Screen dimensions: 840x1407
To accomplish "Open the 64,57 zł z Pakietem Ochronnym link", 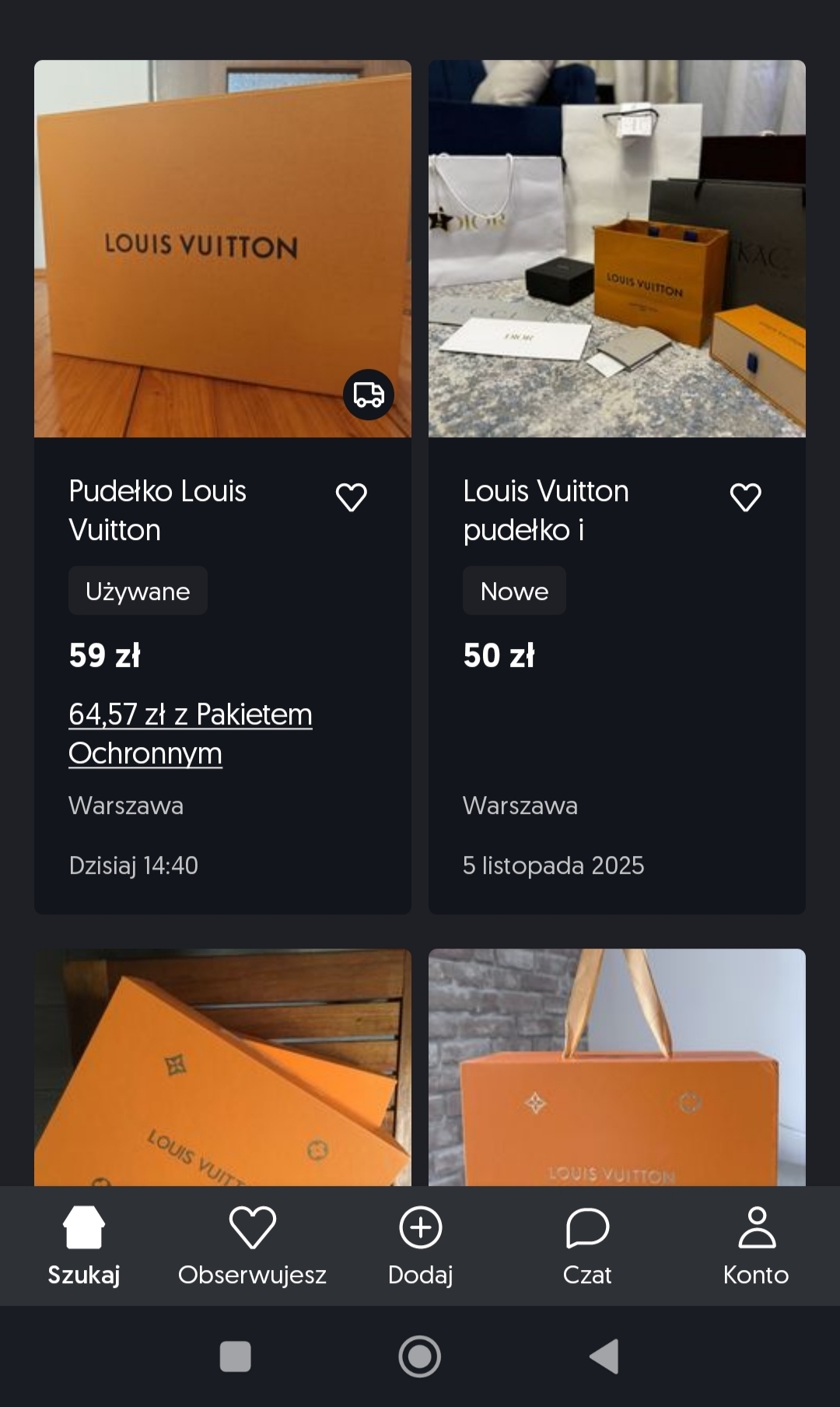I will click(x=190, y=733).
